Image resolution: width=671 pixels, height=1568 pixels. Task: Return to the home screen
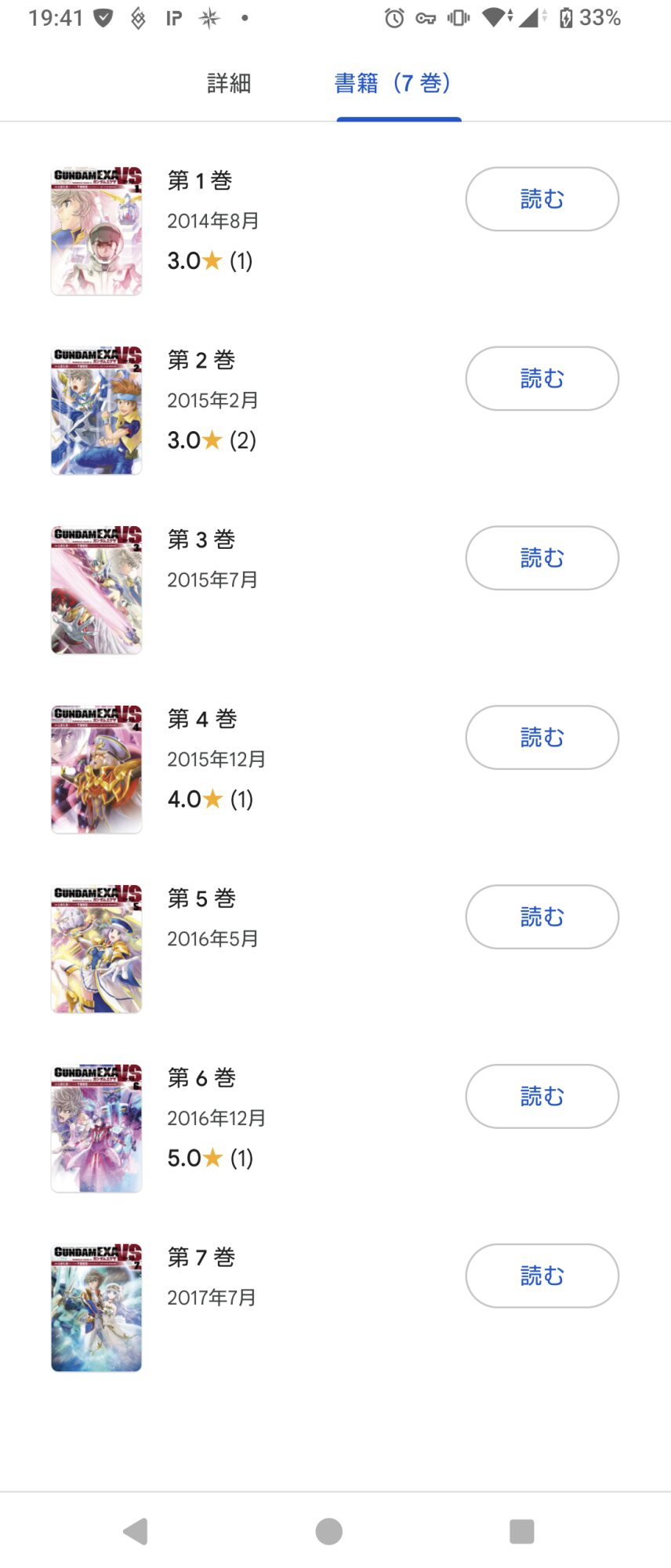pos(329,1531)
